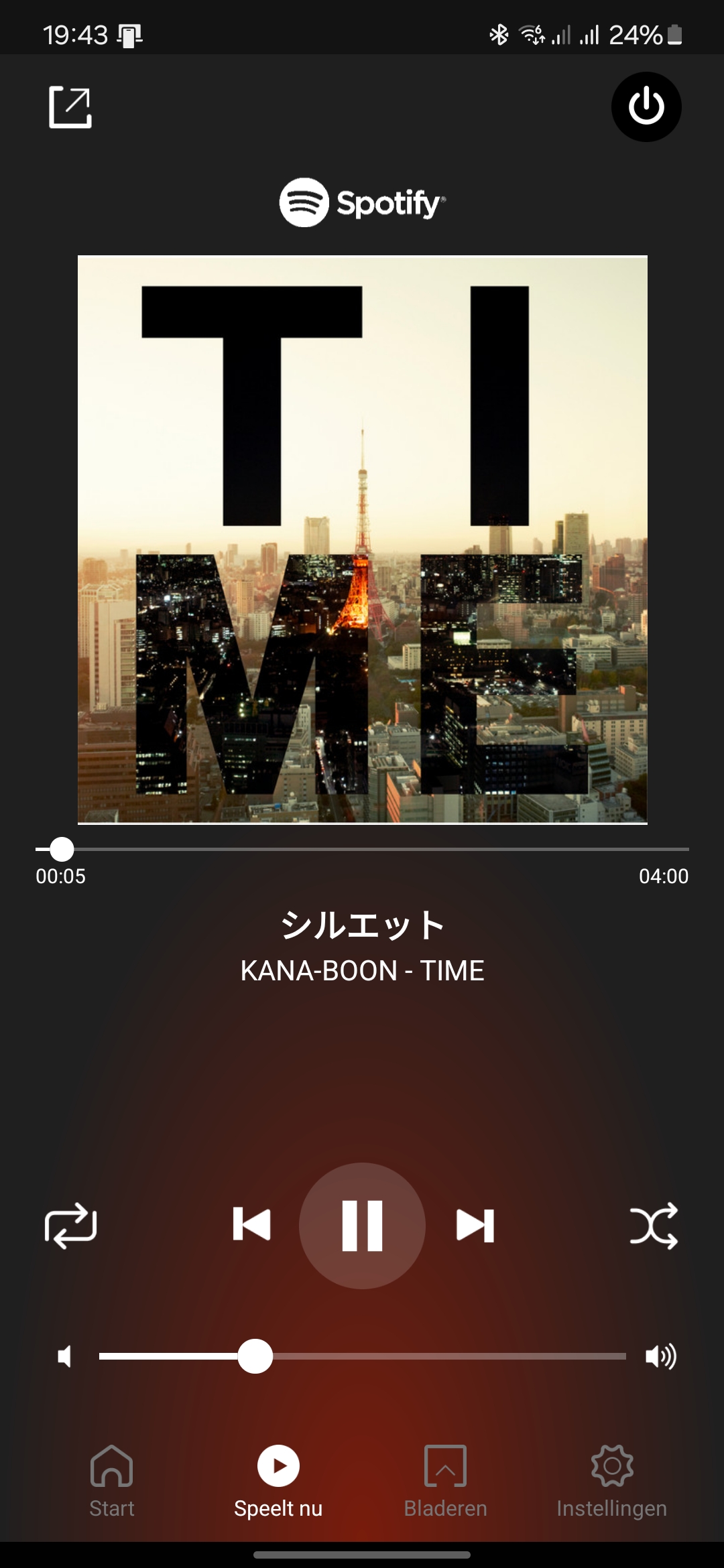Go back to previous track
The image size is (724, 1568).
point(252,1224)
